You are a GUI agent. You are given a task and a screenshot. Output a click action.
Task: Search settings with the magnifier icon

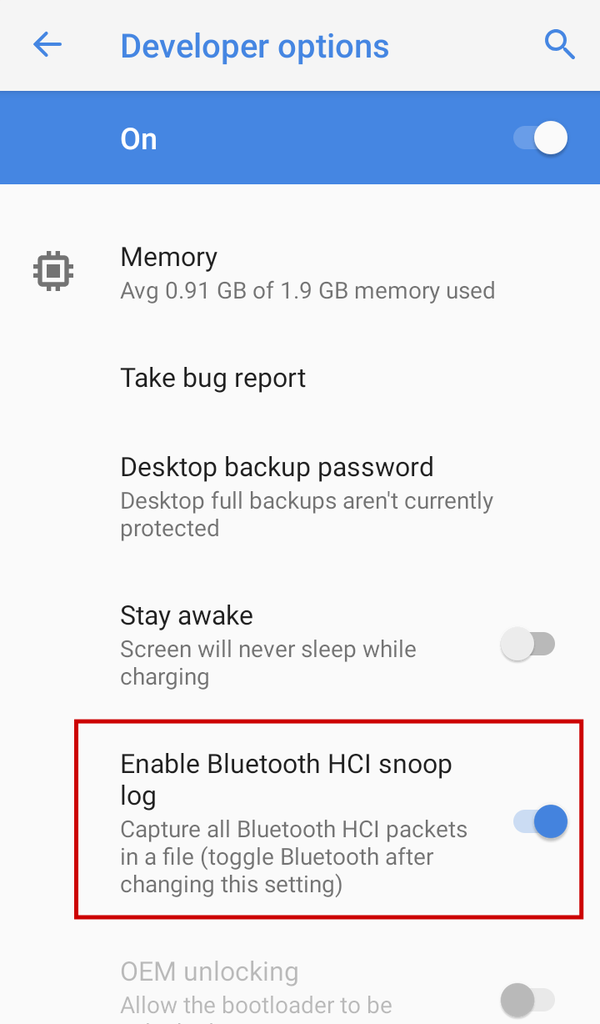[559, 45]
